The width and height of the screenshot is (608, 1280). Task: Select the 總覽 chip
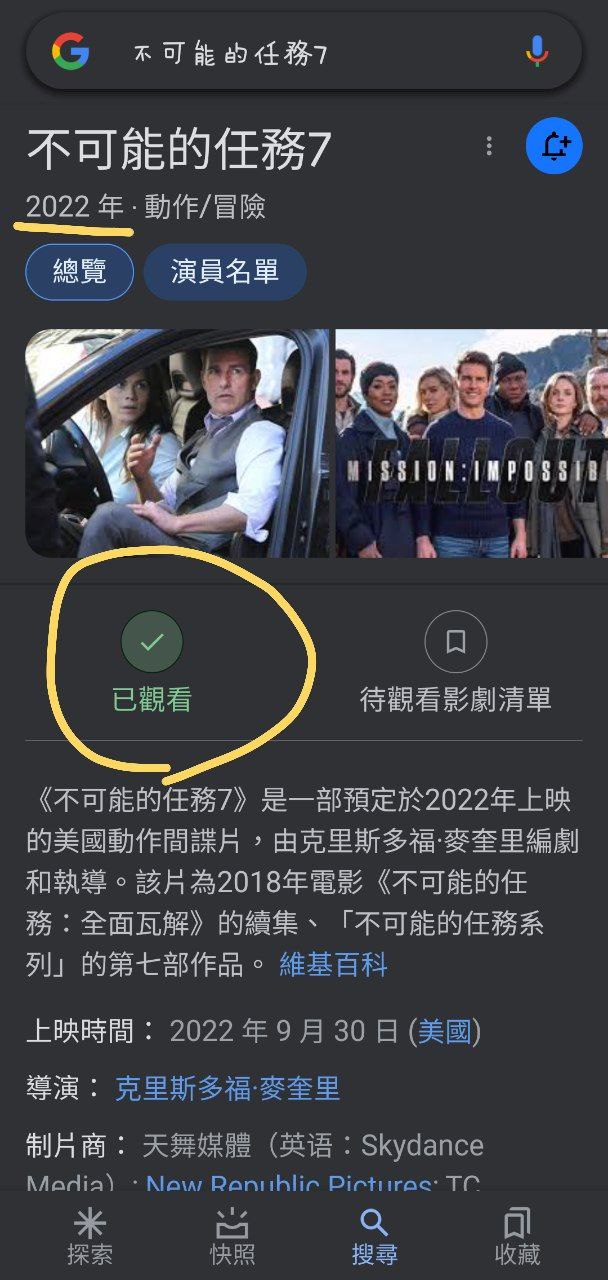[79, 271]
